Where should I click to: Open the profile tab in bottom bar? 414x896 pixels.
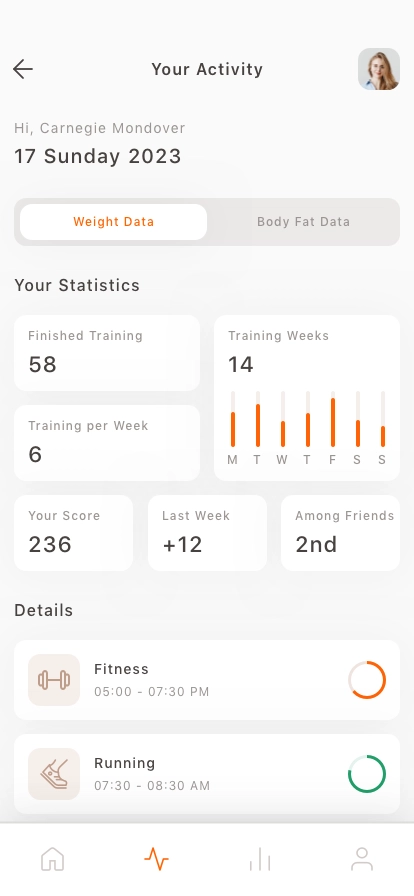coord(362,859)
